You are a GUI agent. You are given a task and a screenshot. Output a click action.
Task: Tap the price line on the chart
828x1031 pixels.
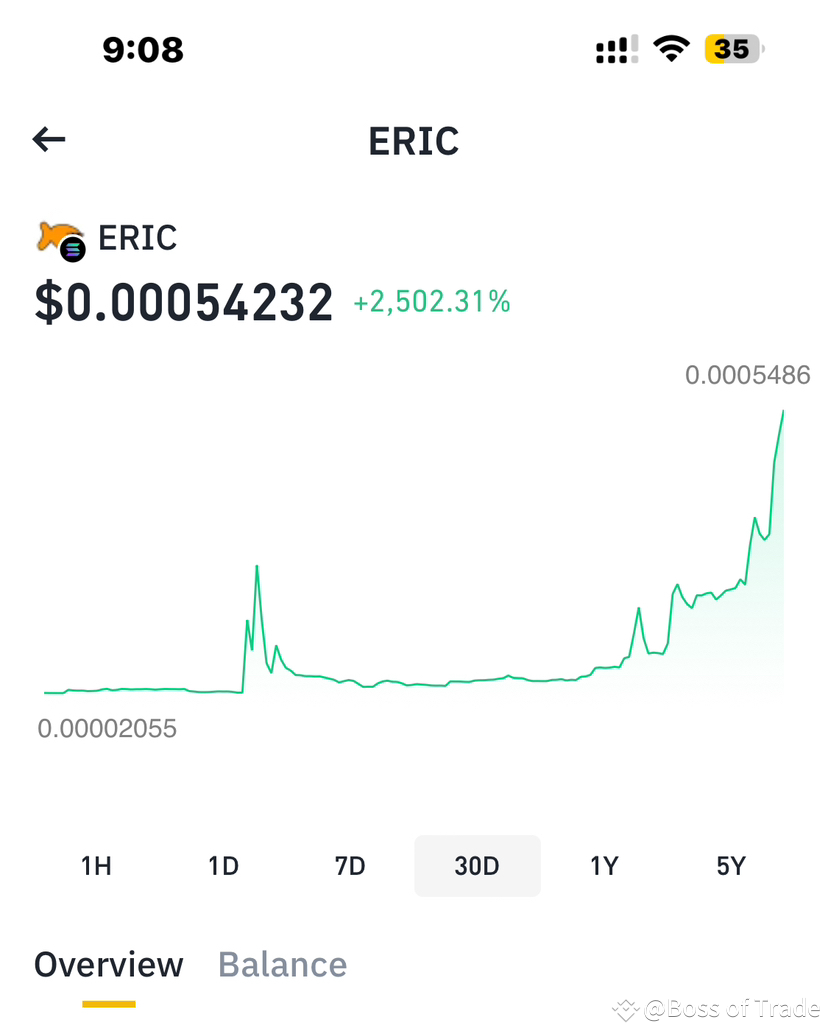coord(400,684)
